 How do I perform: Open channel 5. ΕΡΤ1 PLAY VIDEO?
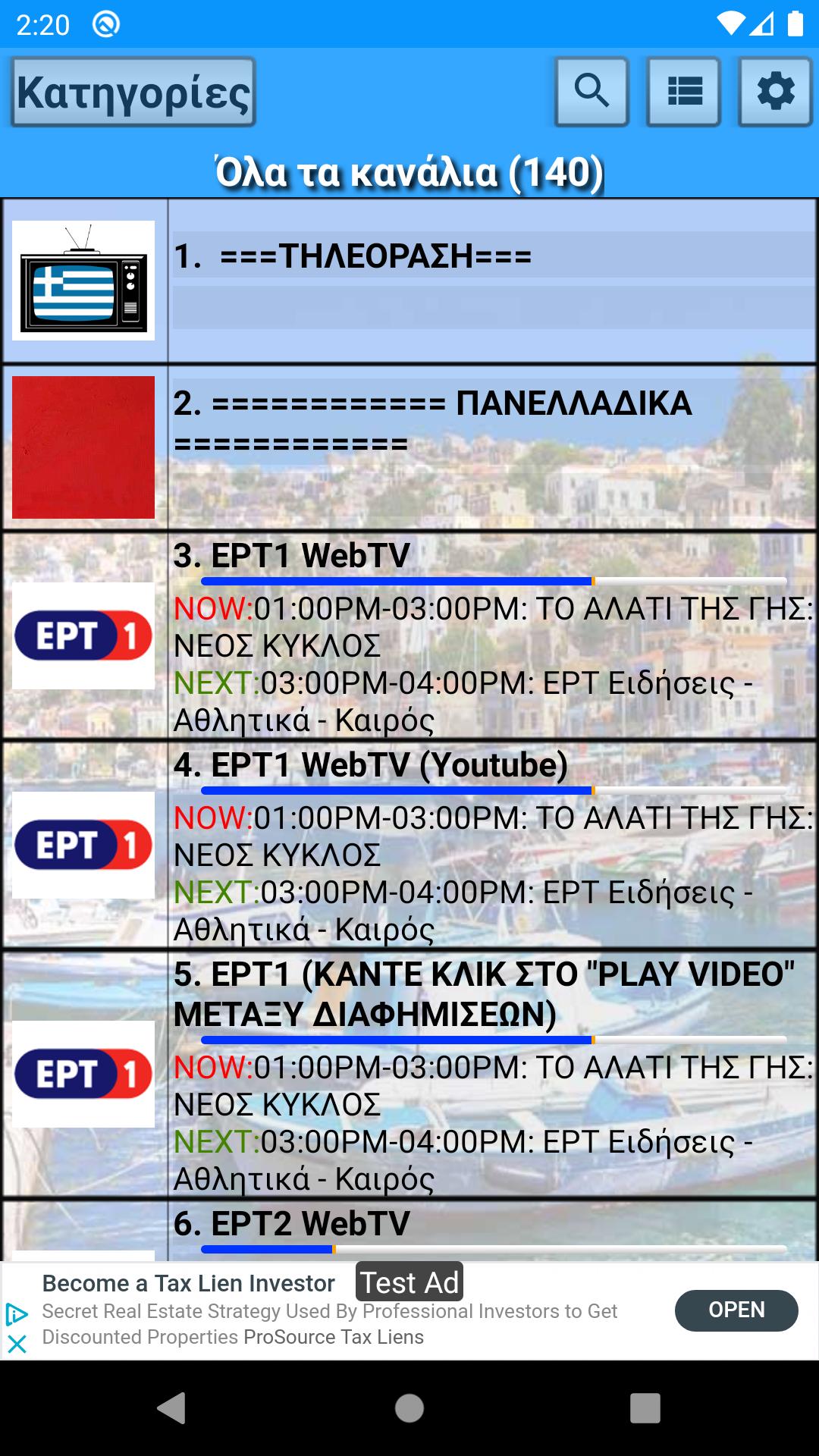(409, 1075)
